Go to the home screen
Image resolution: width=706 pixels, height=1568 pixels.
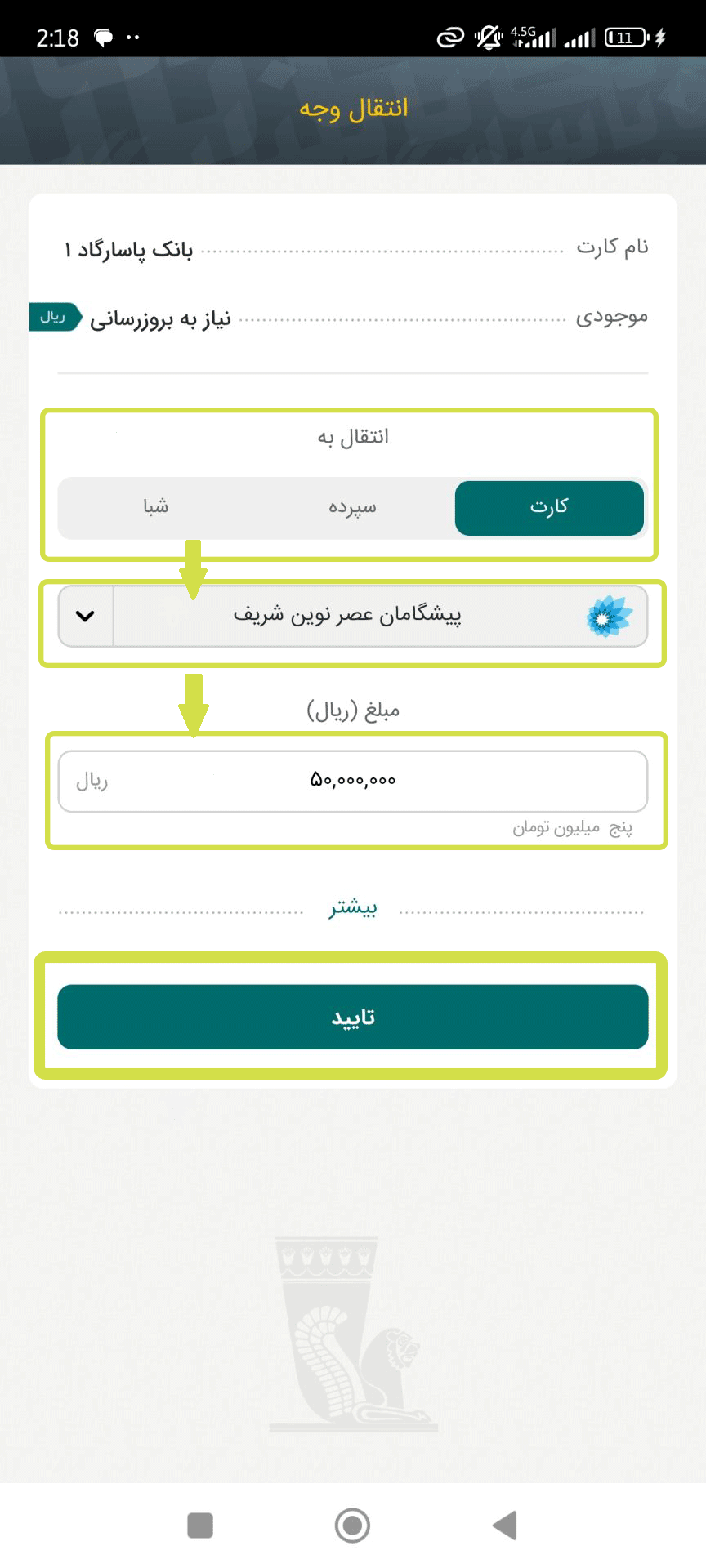click(x=352, y=1525)
